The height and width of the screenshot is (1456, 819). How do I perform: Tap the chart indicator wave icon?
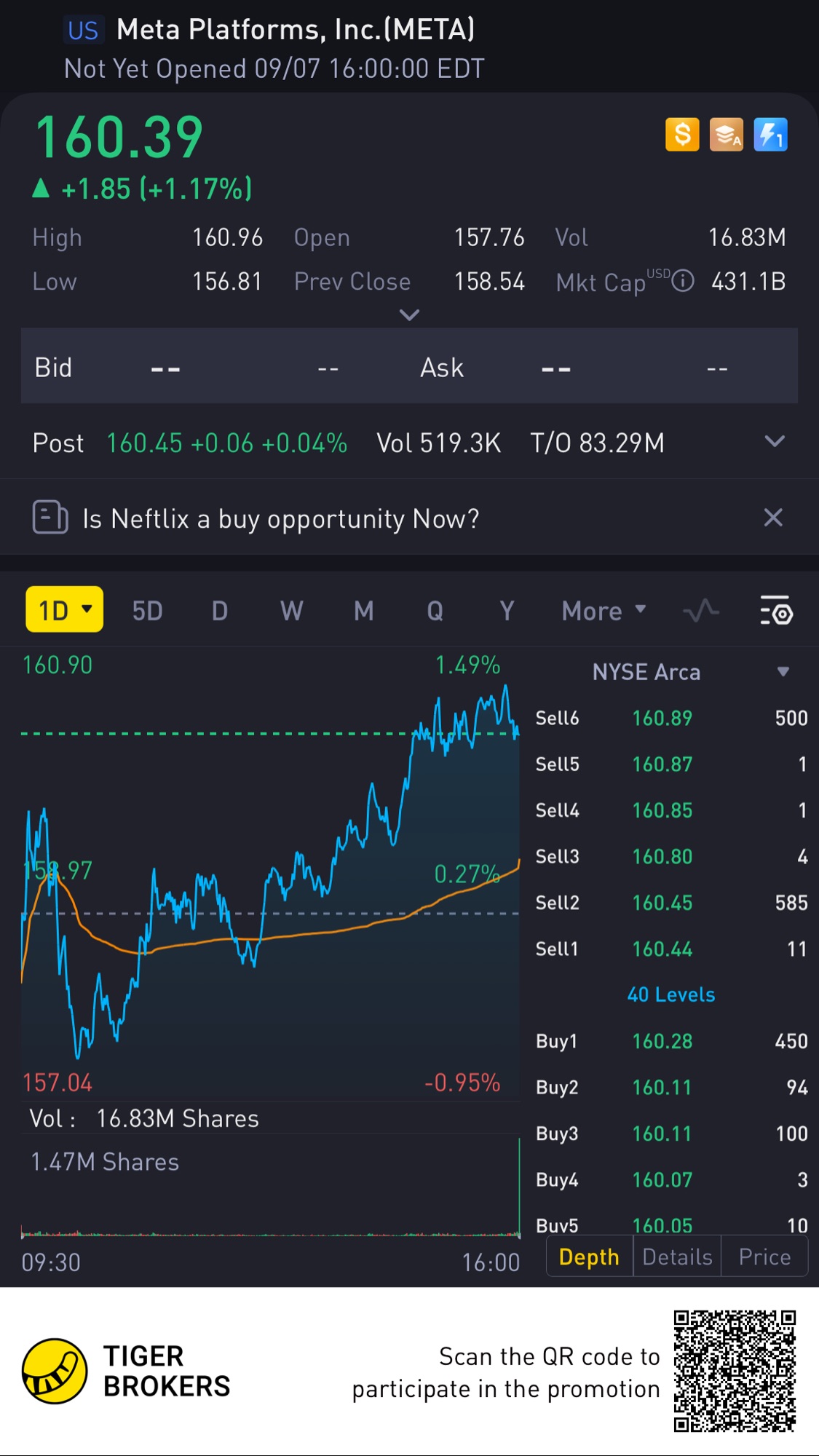coord(701,611)
